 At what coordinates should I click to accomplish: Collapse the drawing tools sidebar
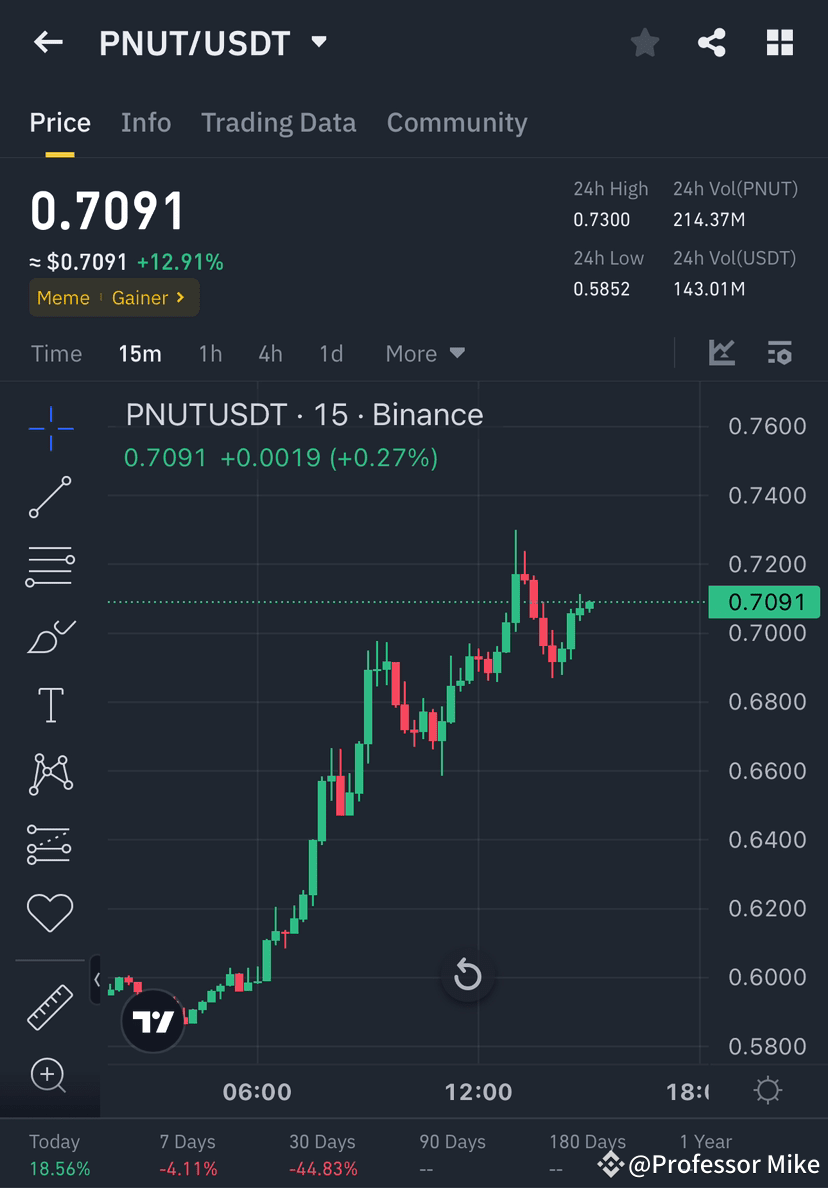pyautogui.click(x=96, y=982)
